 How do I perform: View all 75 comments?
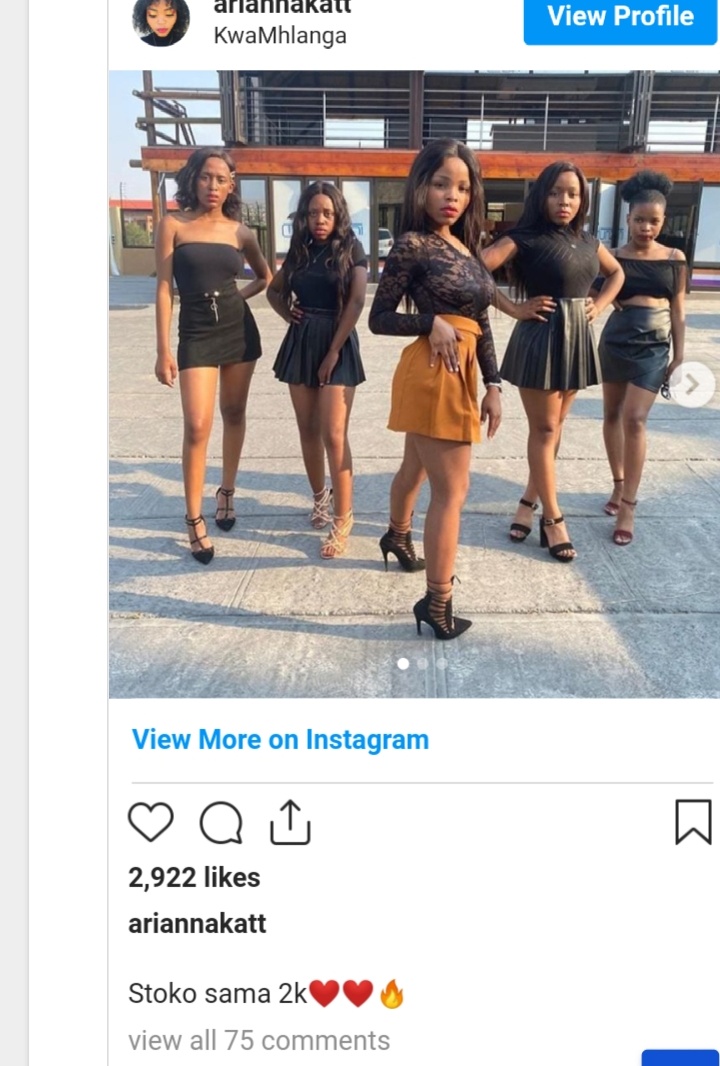(259, 1041)
